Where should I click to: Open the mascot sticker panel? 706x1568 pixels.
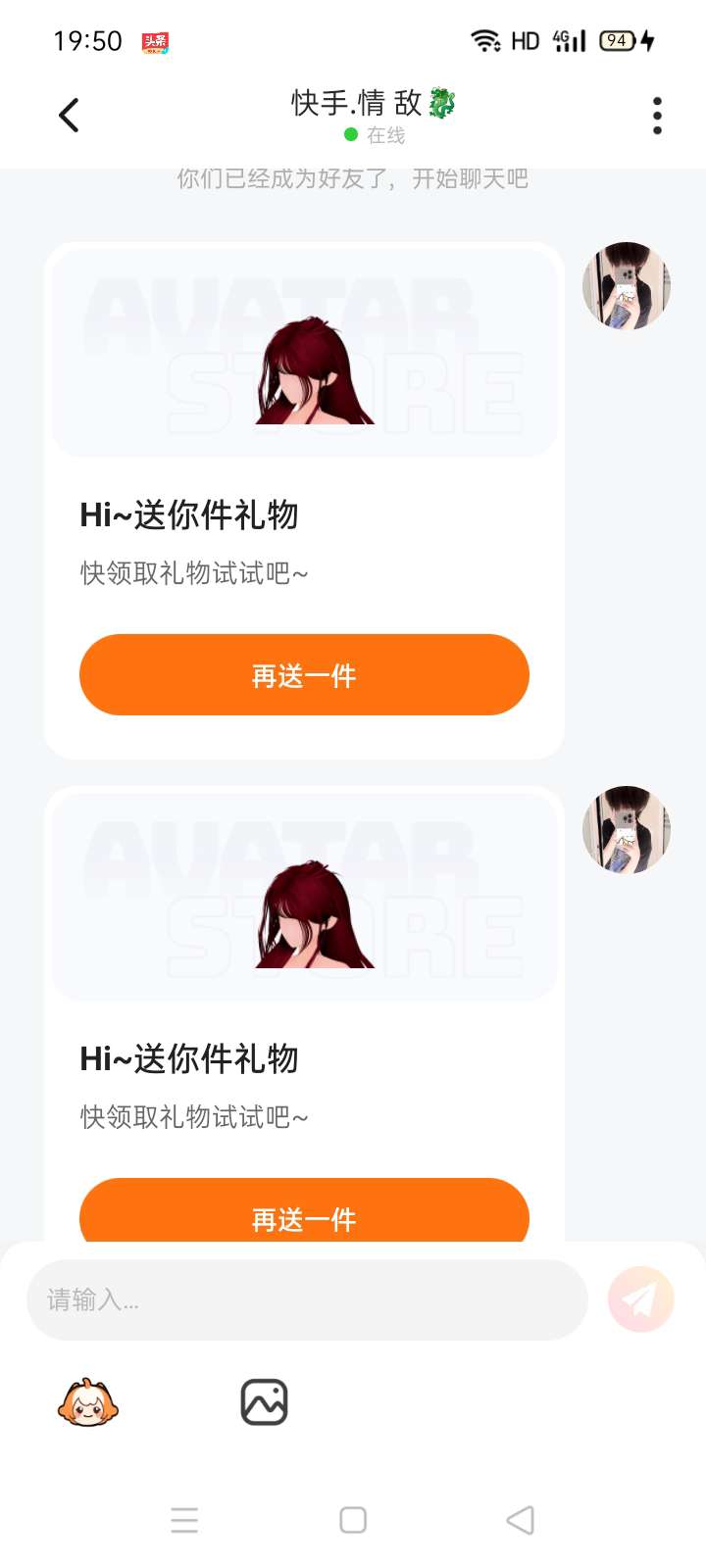[87, 1402]
